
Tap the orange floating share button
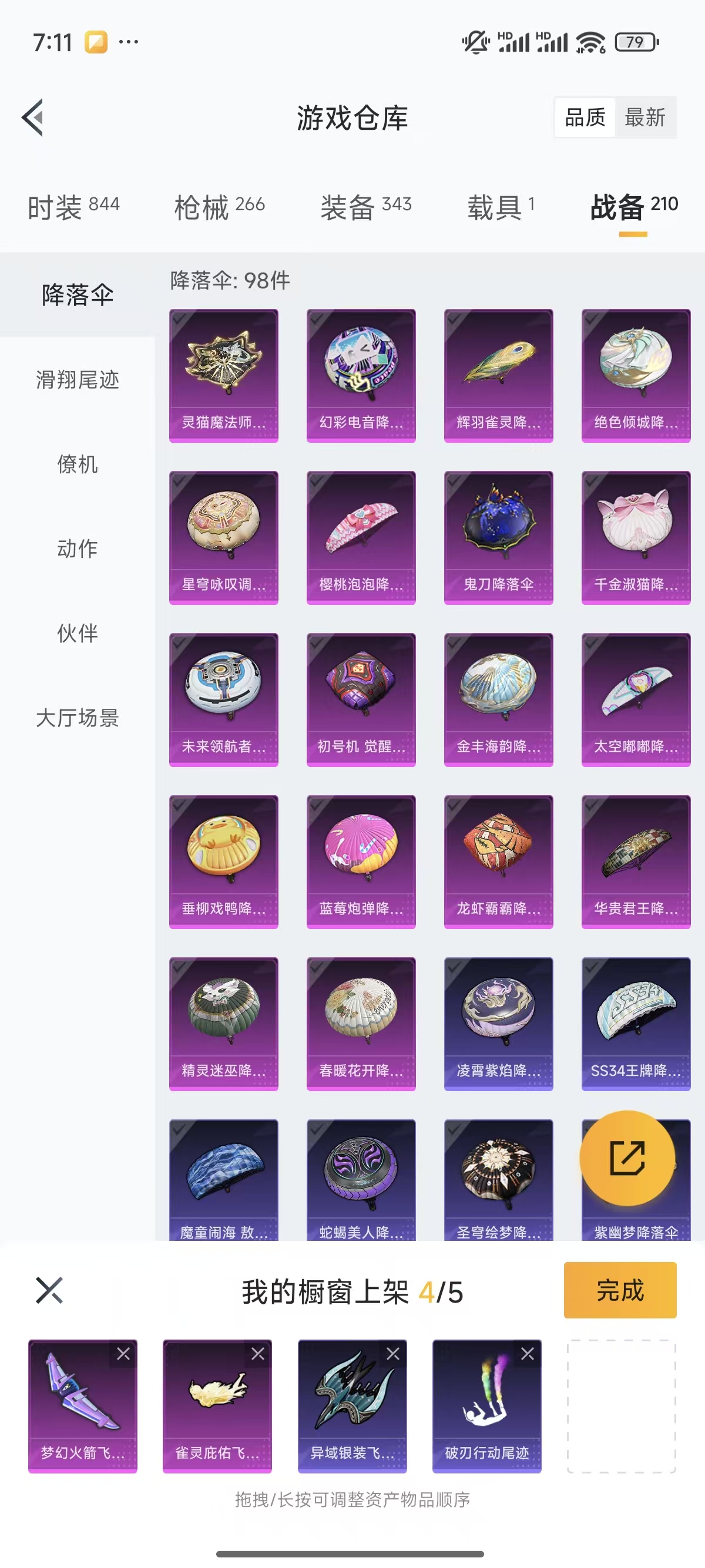627,1158
